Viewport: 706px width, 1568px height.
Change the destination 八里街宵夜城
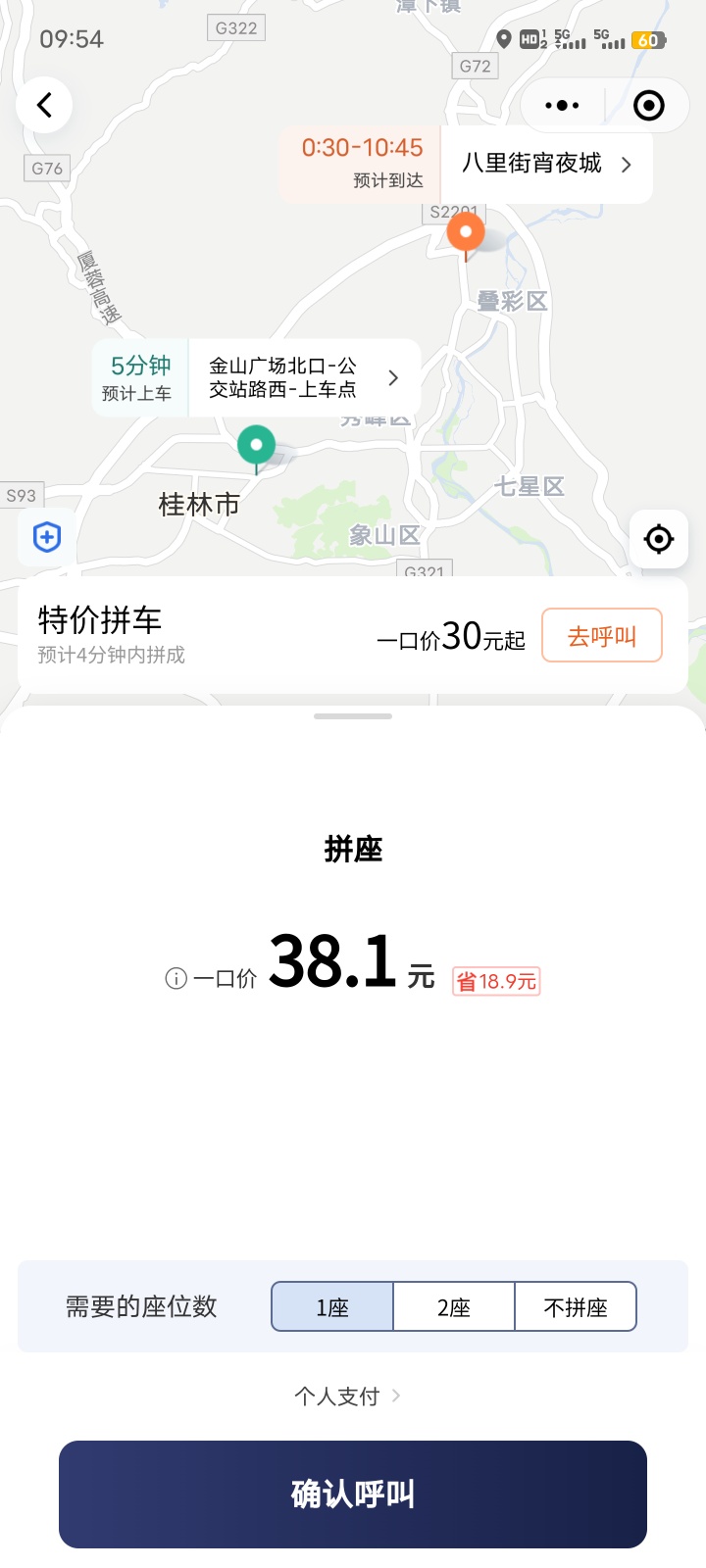tap(547, 164)
